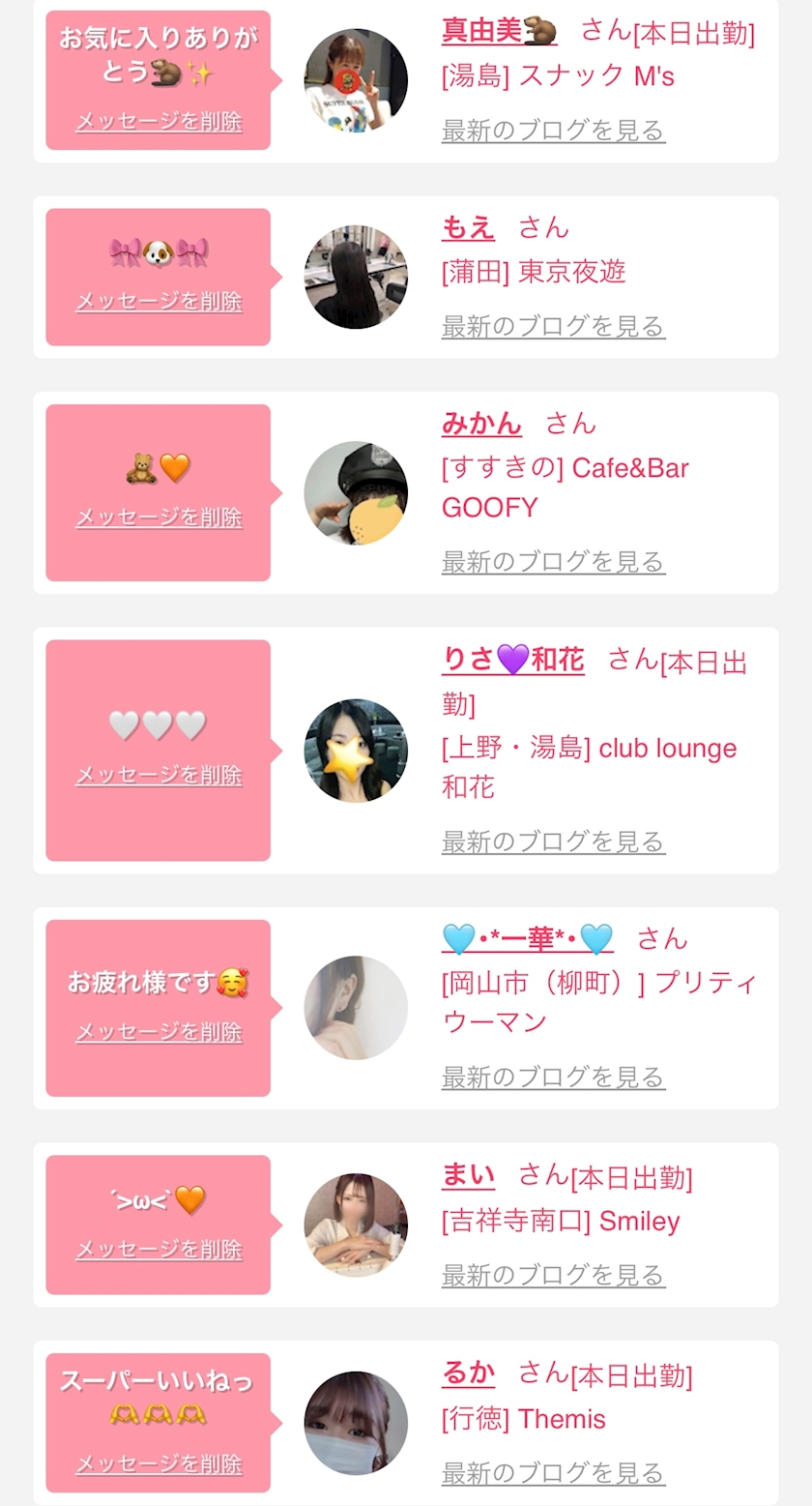Open 一華's profile name link
Screen dimensions: 812x1506
point(527,938)
